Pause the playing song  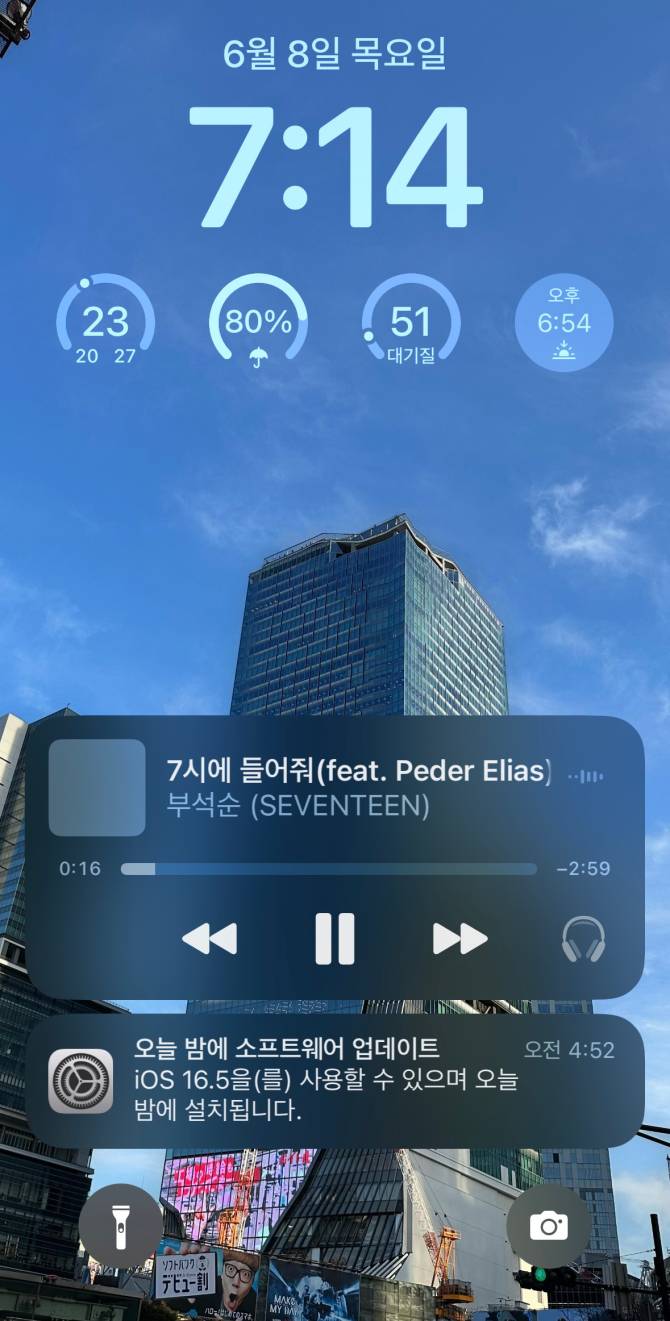pos(334,939)
